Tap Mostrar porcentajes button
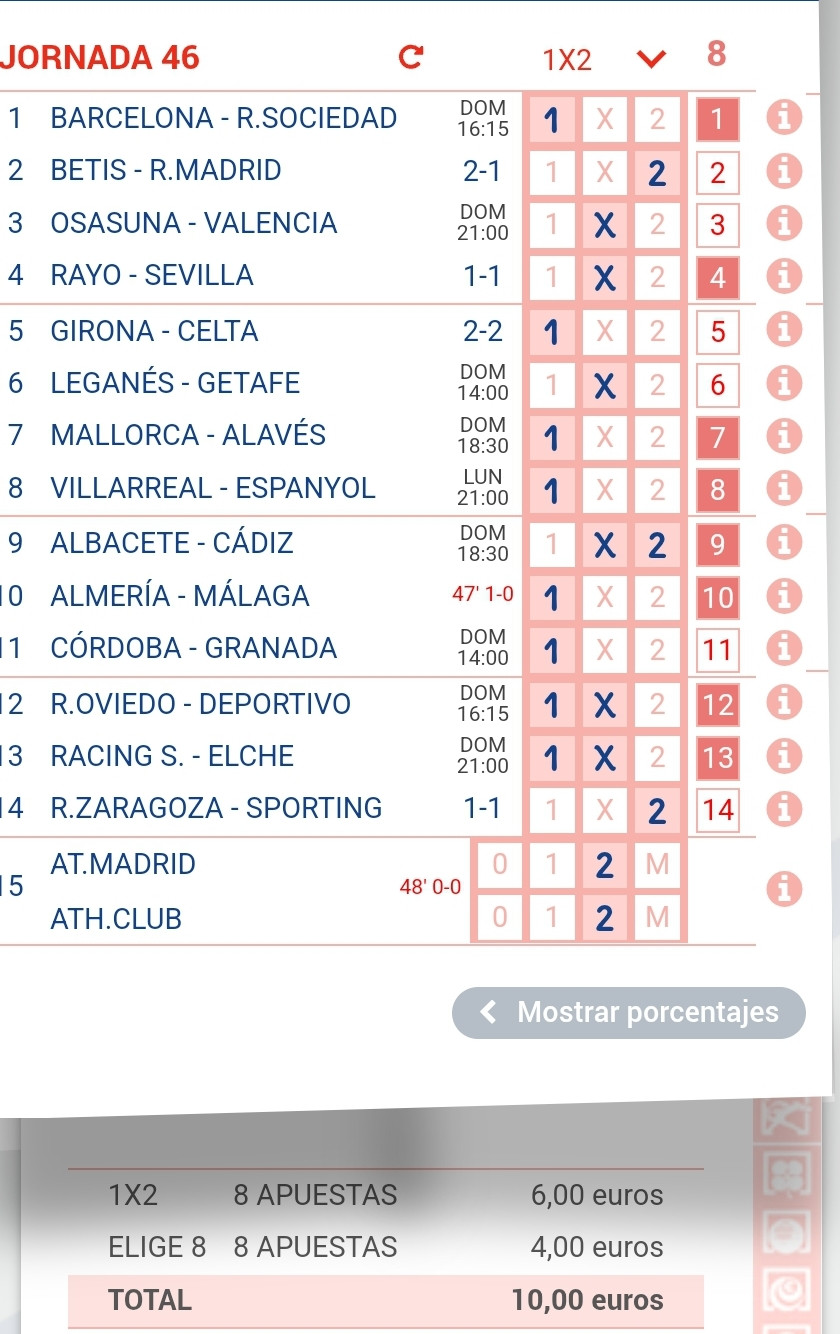 click(x=629, y=1012)
